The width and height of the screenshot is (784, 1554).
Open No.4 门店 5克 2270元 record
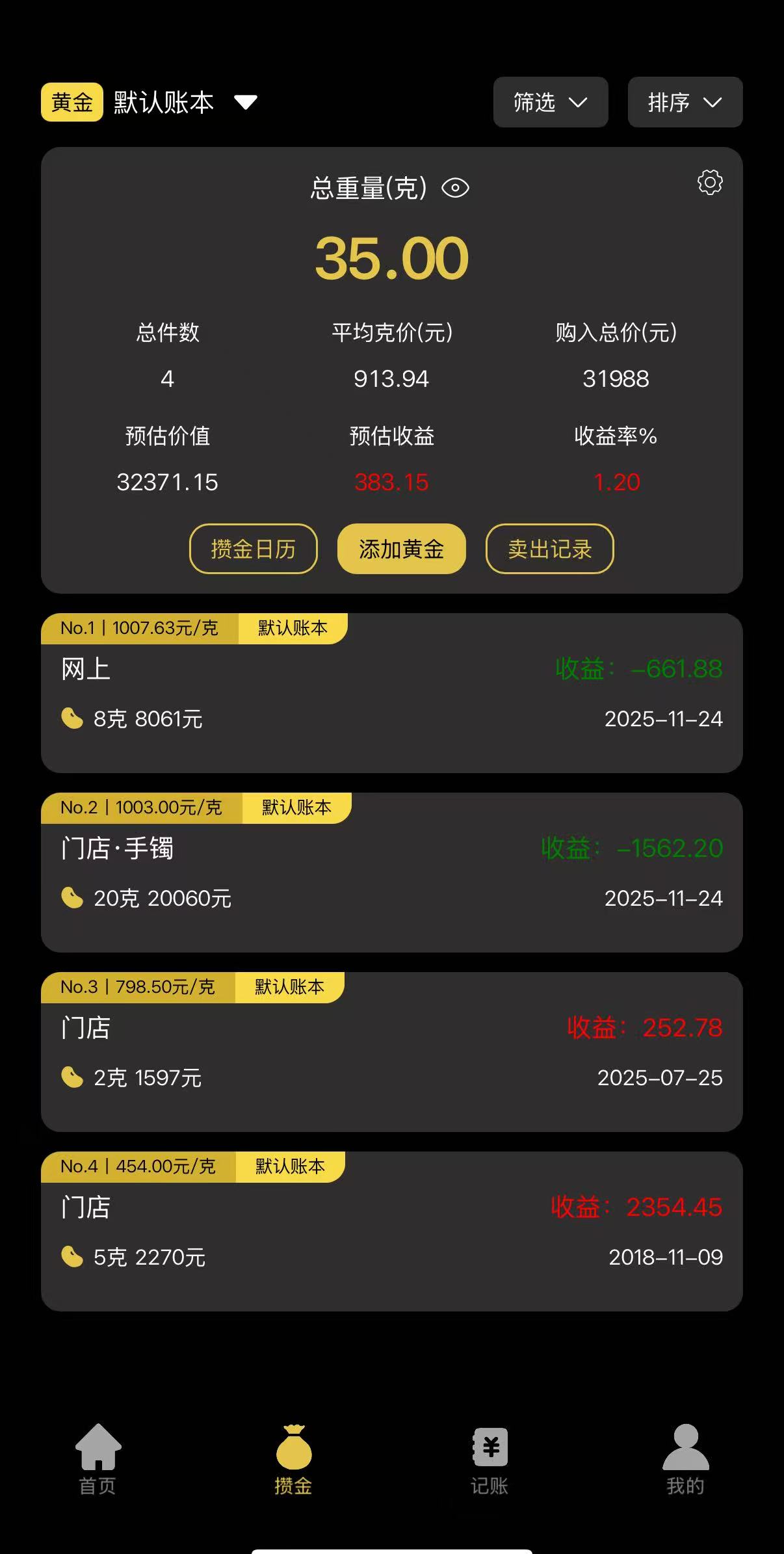(x=391, y=1232)
